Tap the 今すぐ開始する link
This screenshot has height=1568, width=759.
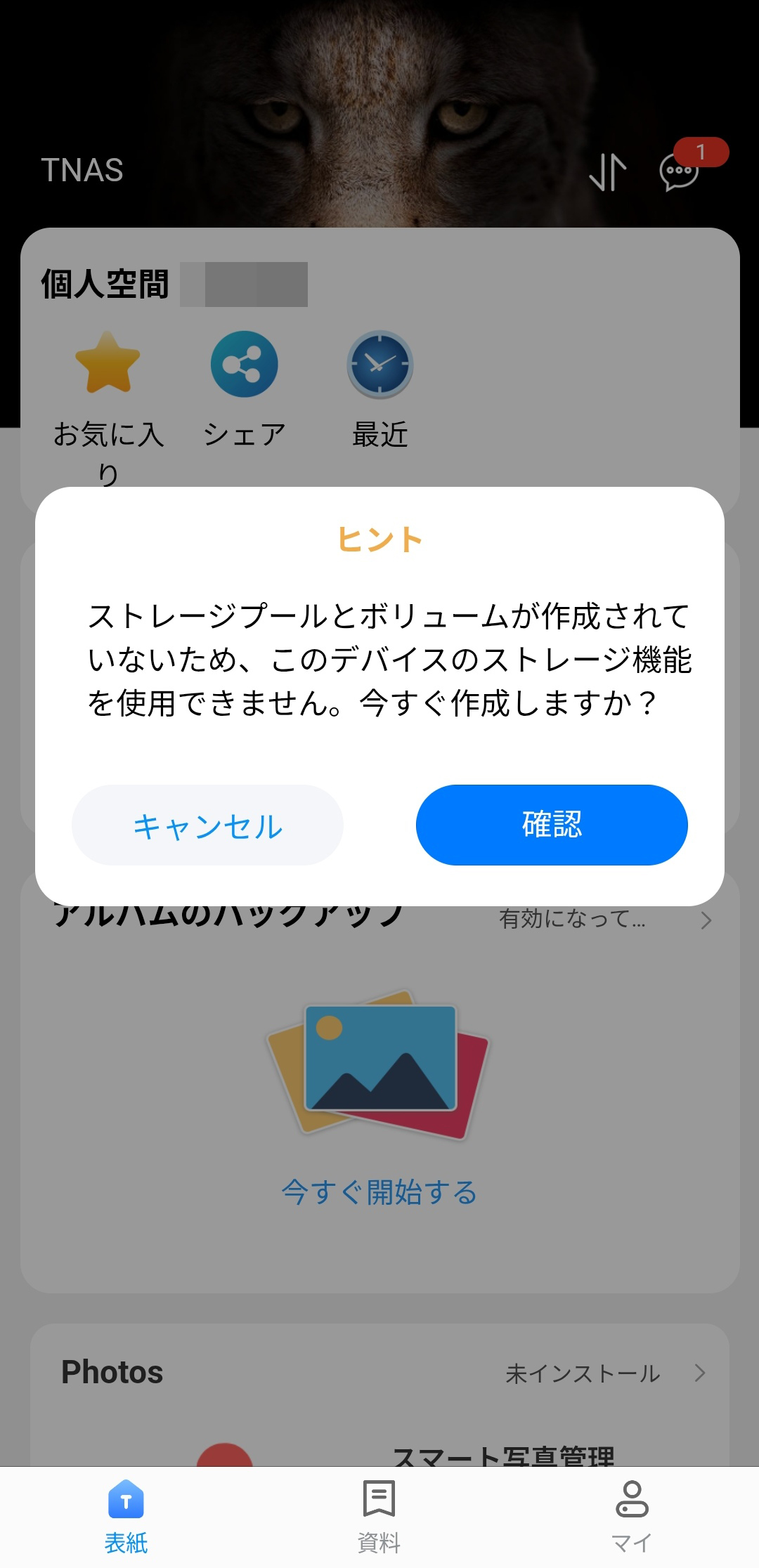pyautogui.click(x=379, y=1192)
